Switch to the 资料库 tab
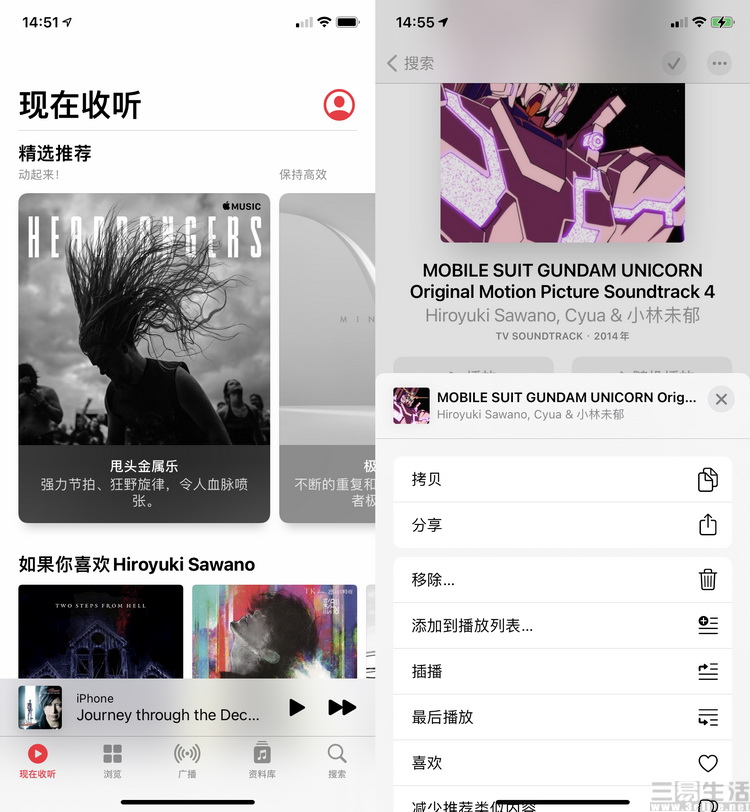 pyautogui.click(x=262, y=760)
